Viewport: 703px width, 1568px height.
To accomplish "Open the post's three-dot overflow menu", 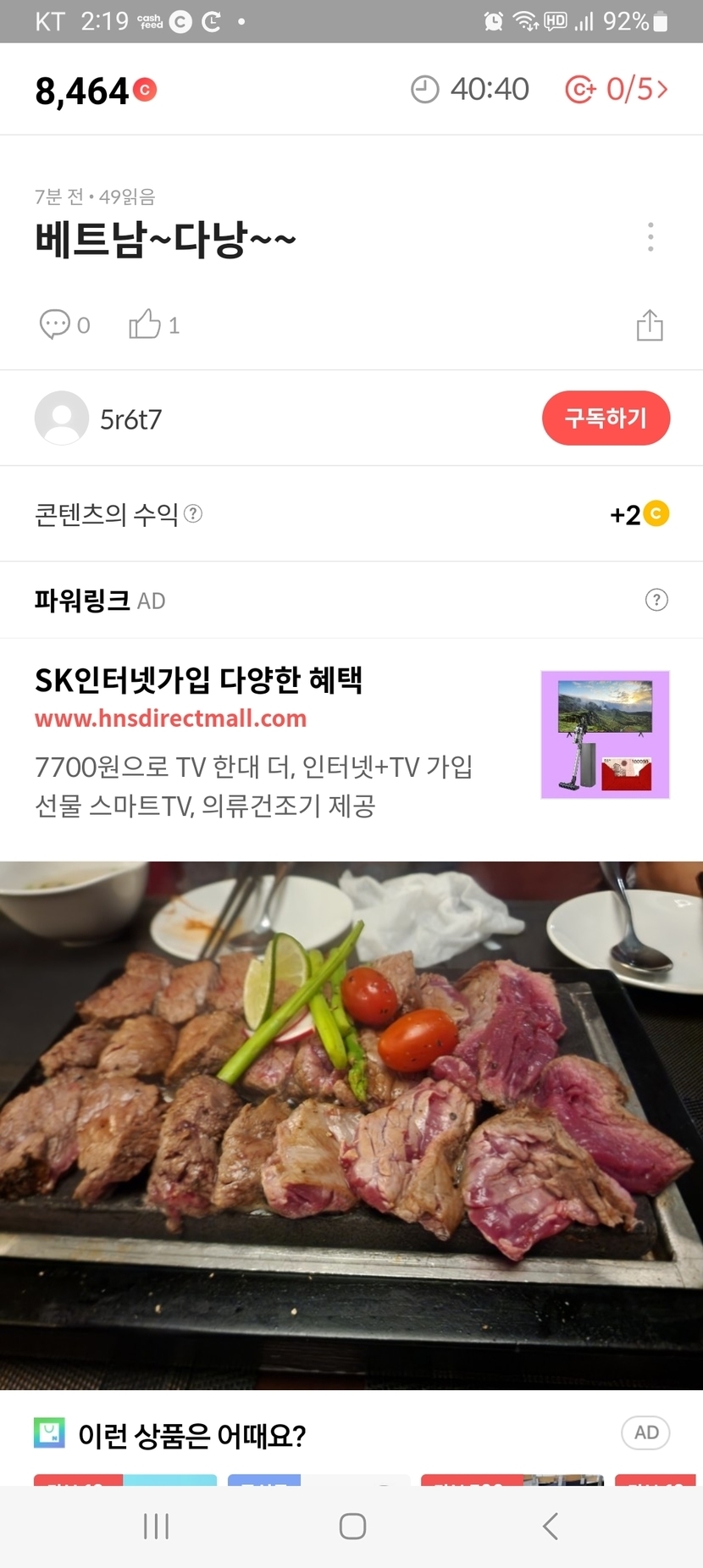I will [650, 237].
